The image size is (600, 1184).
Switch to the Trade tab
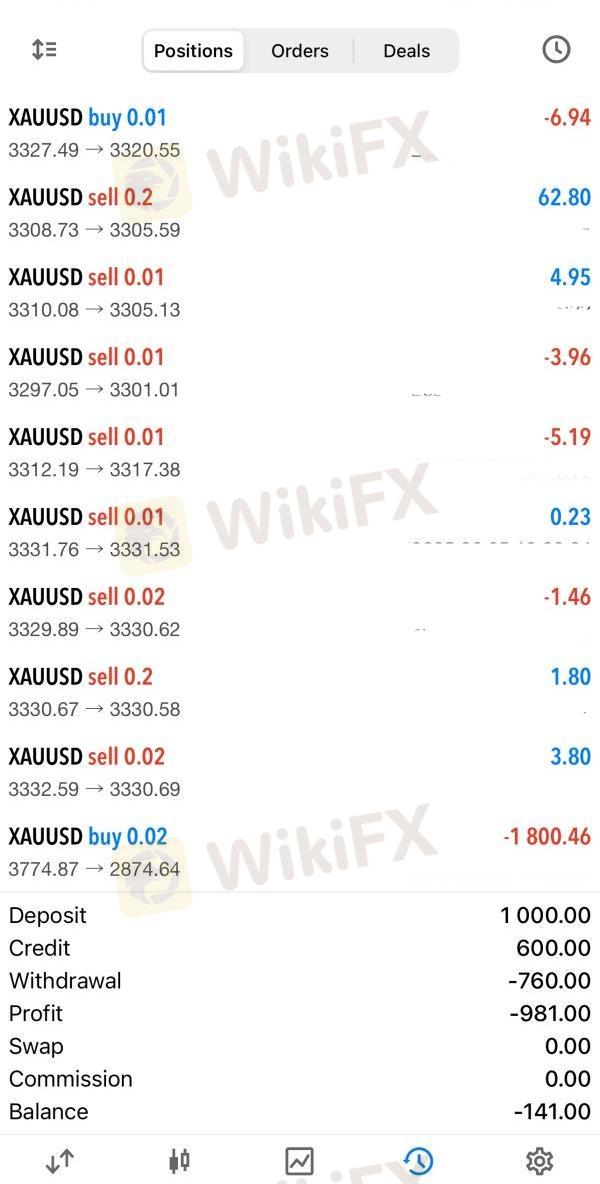[300, 1161]
